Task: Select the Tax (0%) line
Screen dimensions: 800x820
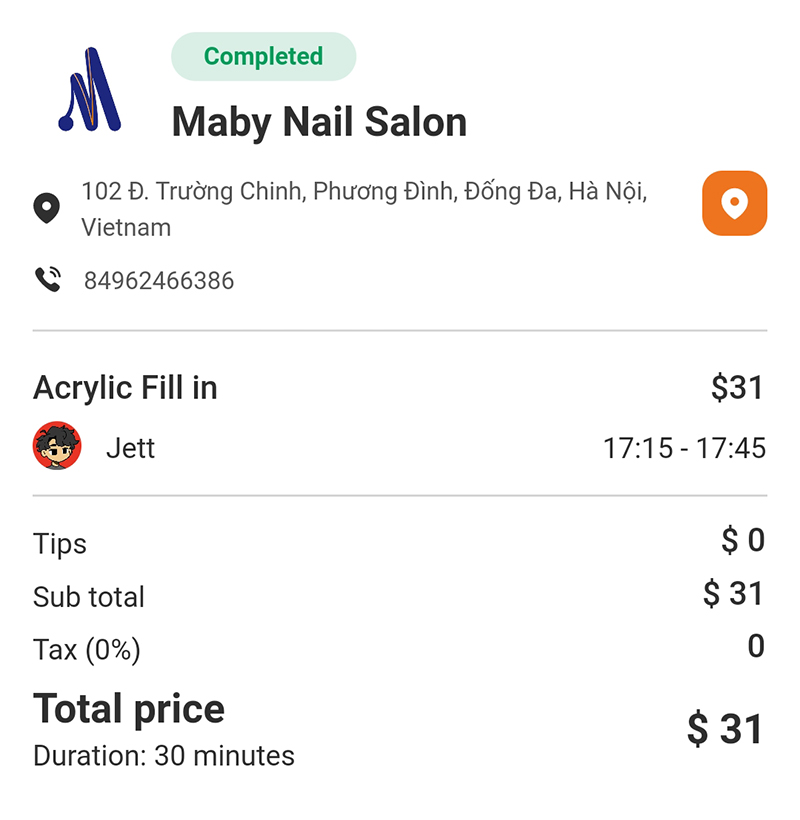Action: coord(87,648)
